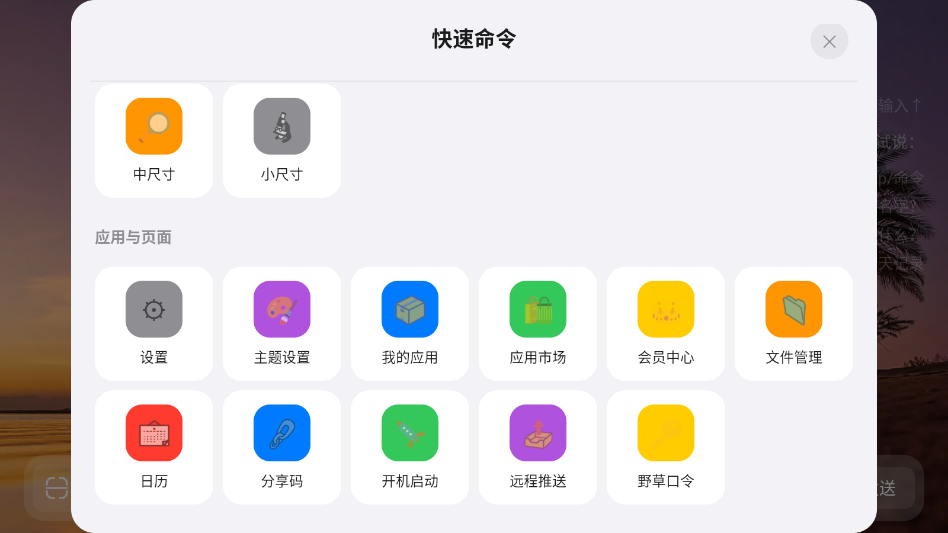Open 设置
Viewport: 948px width, 533px height.
(154, 323)
